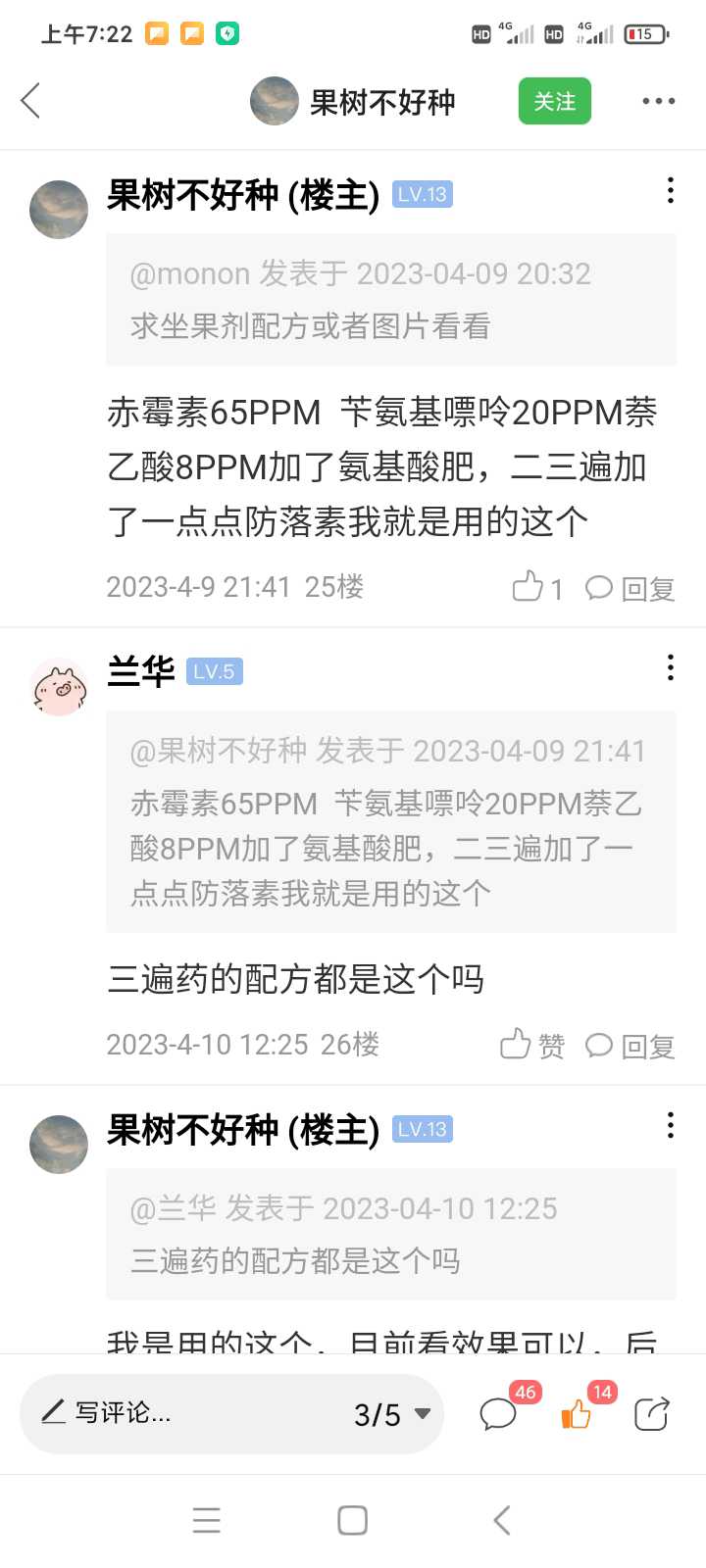Like 兰华's 26楼 comment

point(532,1045)
